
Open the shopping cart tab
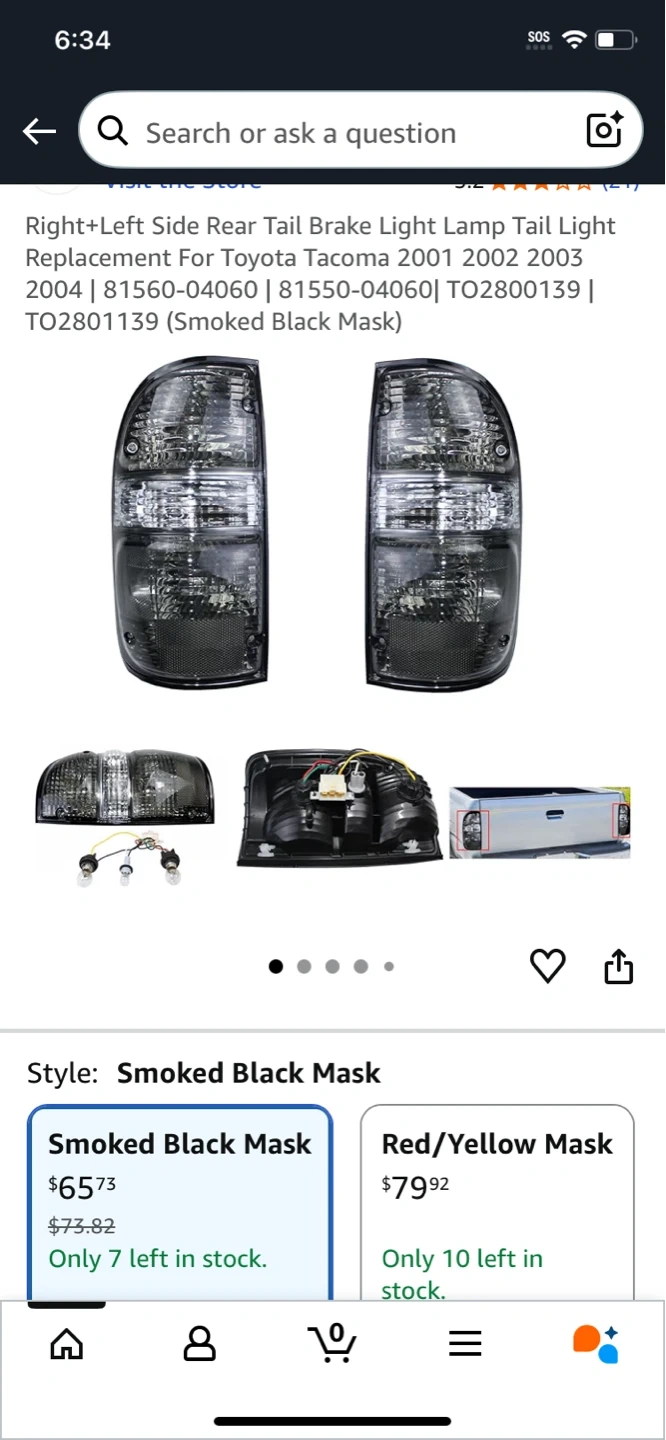pos(333,1343)
